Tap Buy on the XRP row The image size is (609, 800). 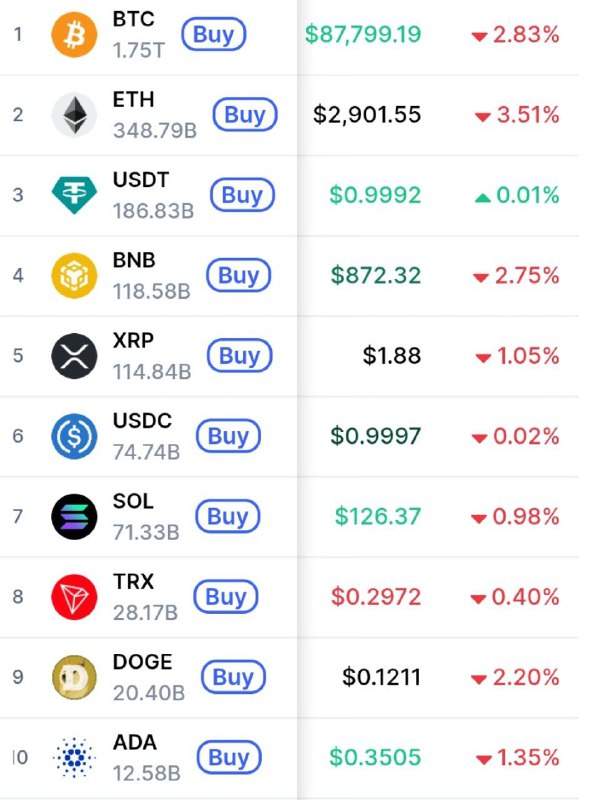click(239, 355)
